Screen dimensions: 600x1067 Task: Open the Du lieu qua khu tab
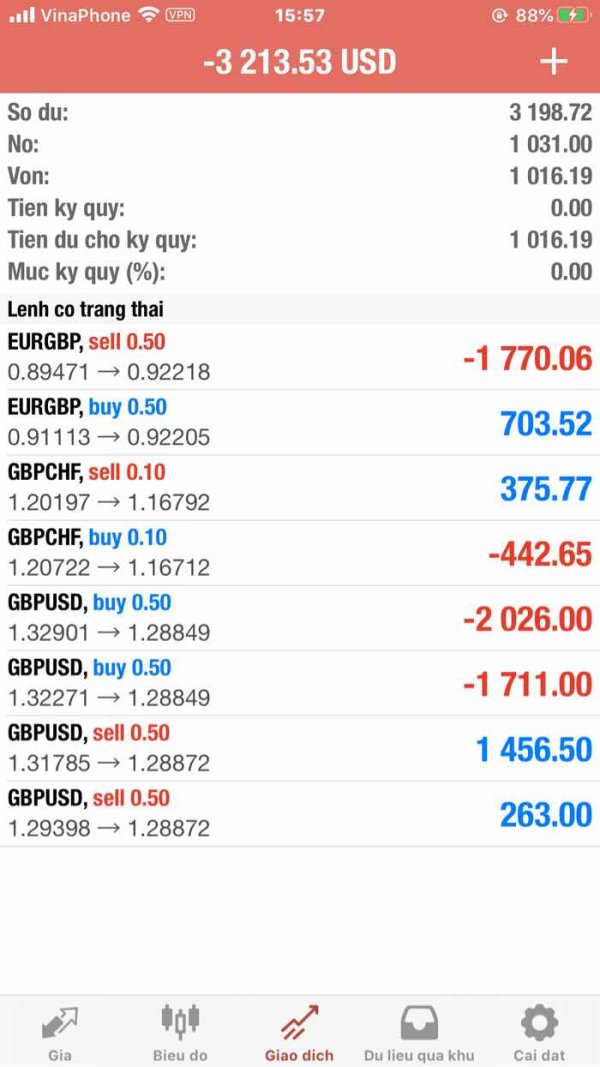coord(419,1032)
